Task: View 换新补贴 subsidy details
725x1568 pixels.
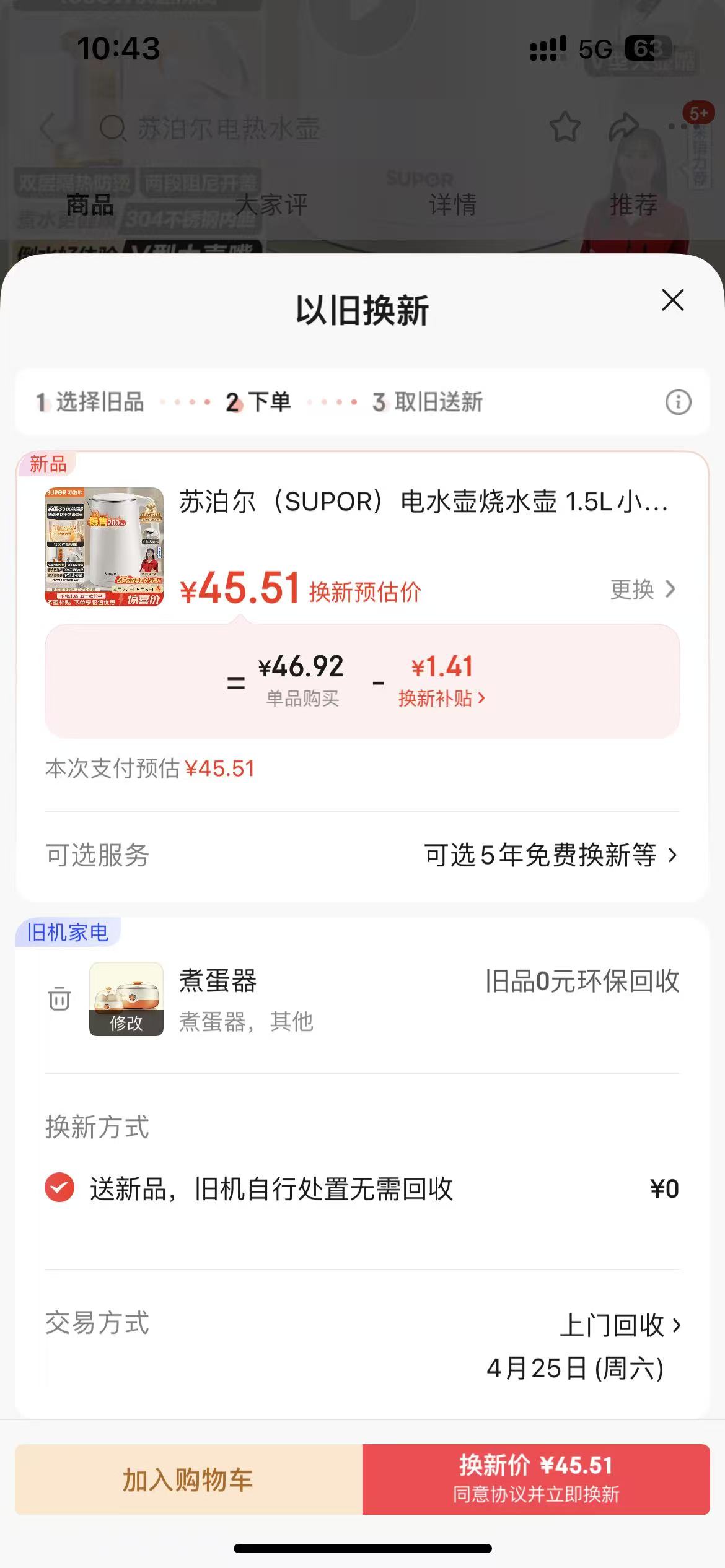Action: (x=442, y=699)
